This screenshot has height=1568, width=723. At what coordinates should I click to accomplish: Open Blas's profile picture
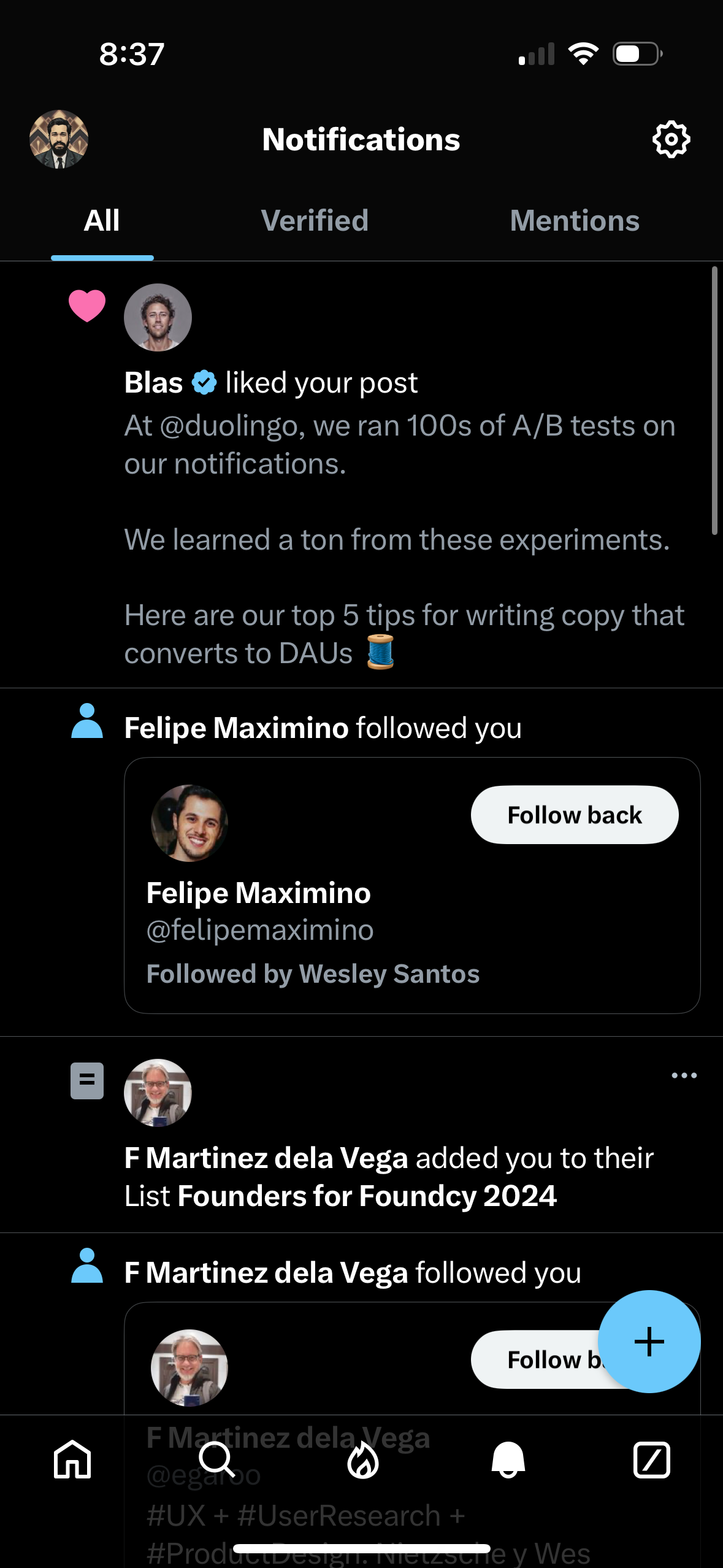click(157, 317)
